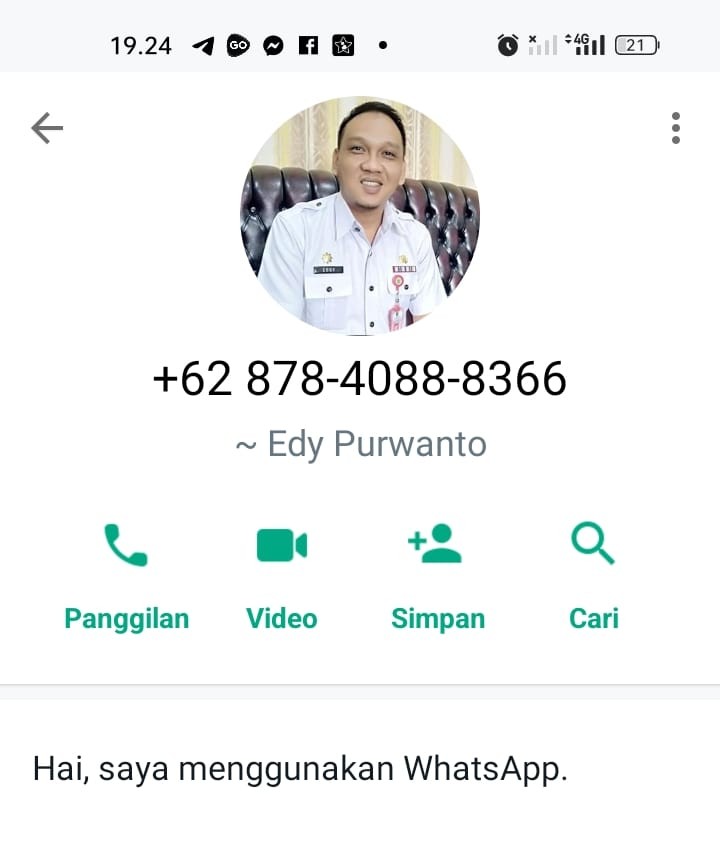Screen dimensions: 720x850
Task: Open the three-dot overflow menu
Action: coord(676,128)
